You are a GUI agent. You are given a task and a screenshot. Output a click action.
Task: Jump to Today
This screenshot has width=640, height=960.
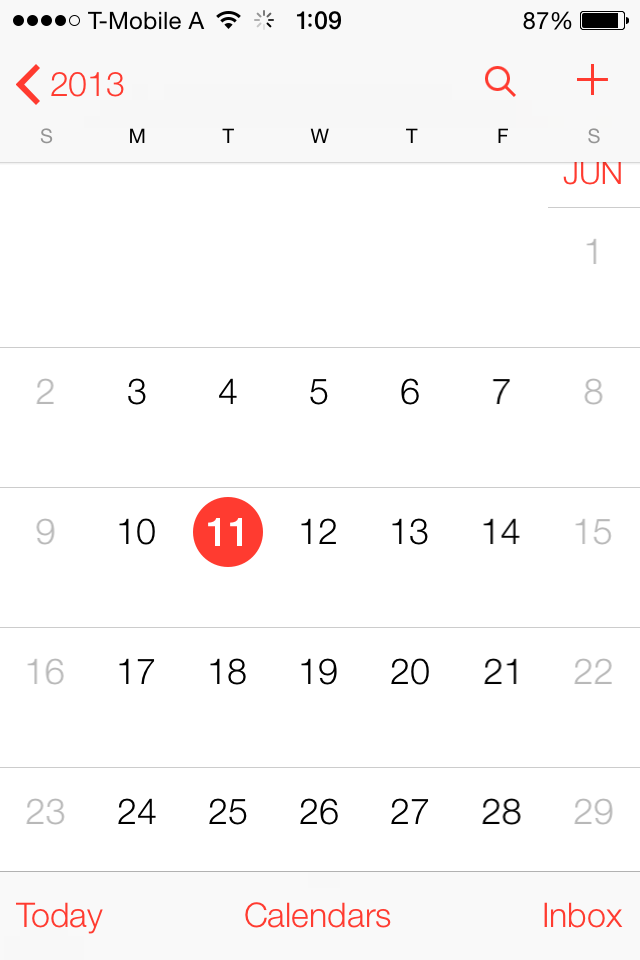click(59, 916)
